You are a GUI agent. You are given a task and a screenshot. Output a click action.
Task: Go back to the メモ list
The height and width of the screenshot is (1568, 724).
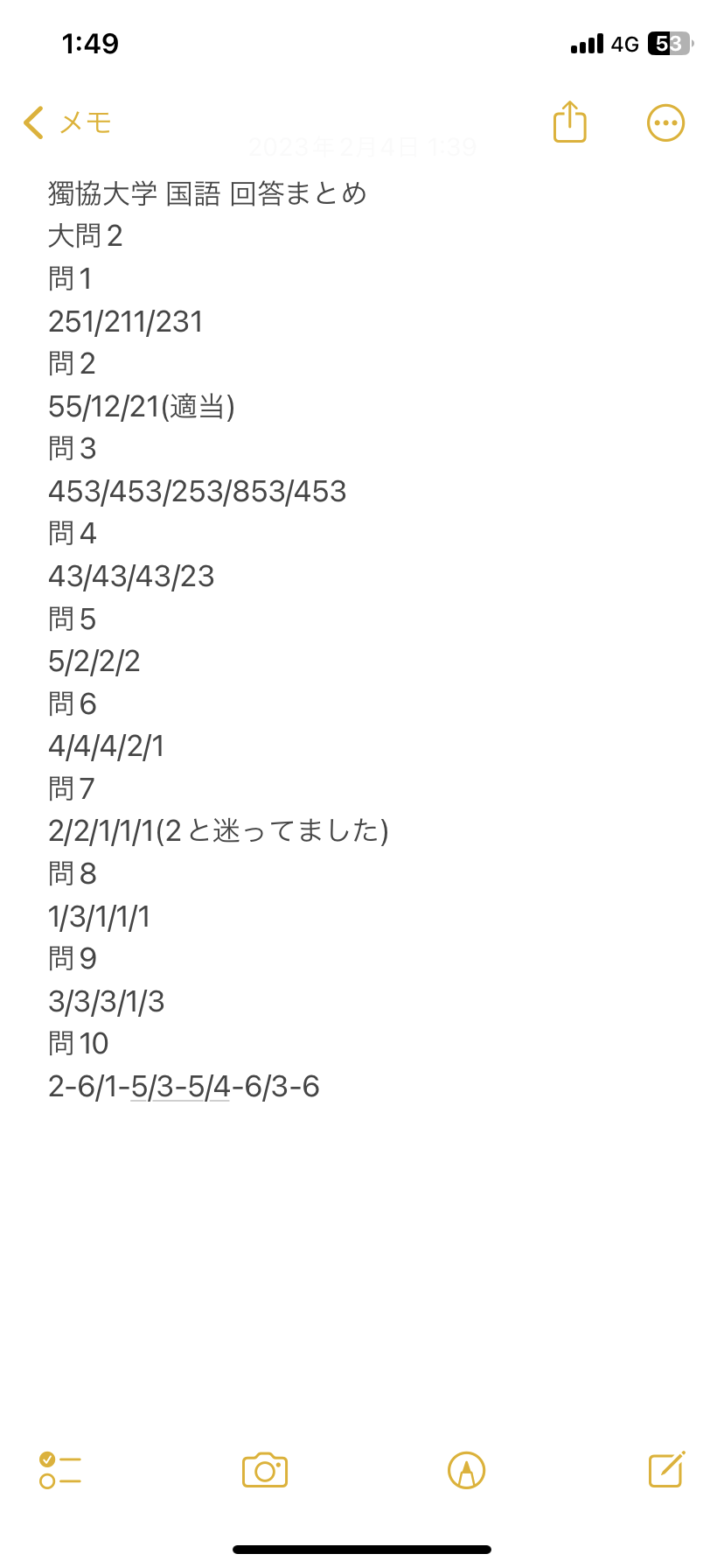66,122
